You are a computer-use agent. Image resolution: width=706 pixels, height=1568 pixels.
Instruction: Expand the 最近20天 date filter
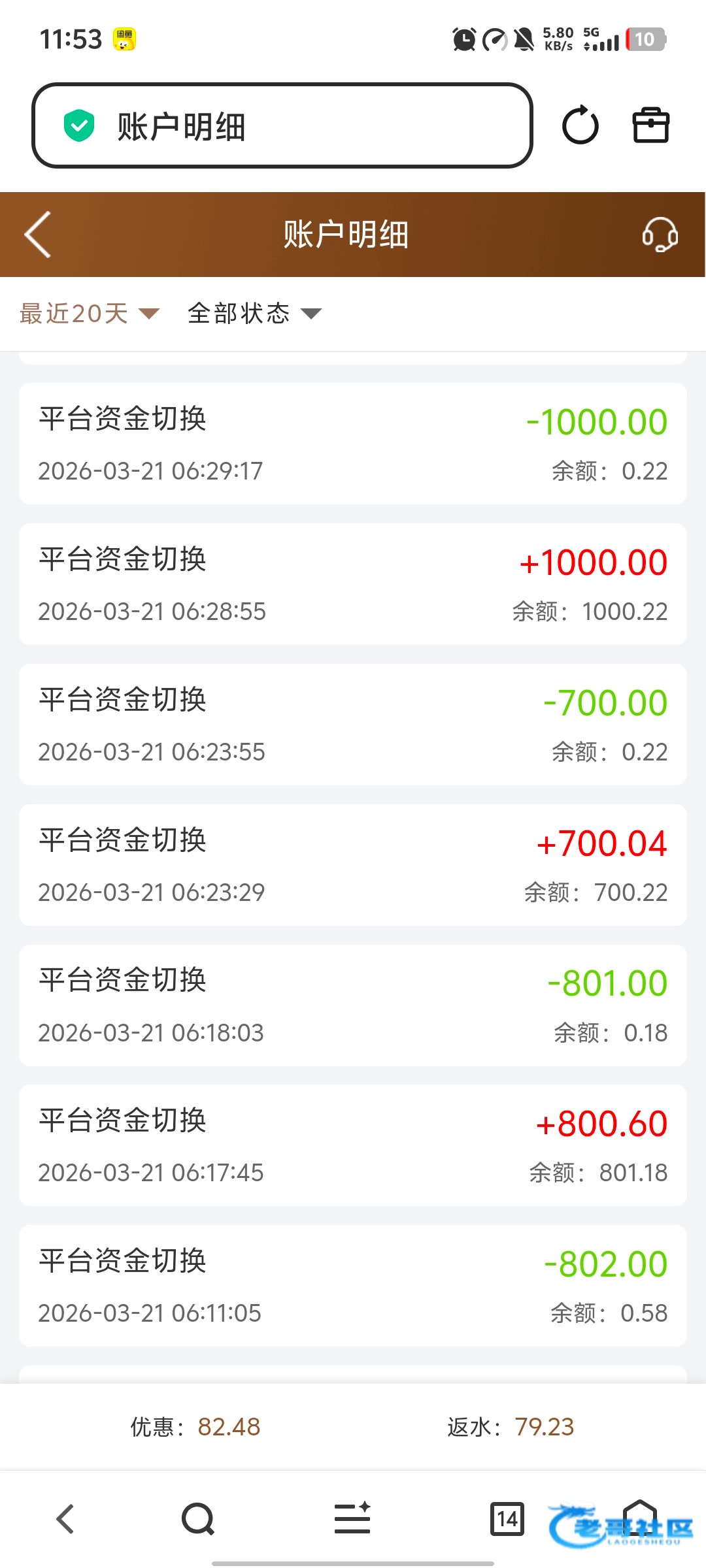coord(89,314)
